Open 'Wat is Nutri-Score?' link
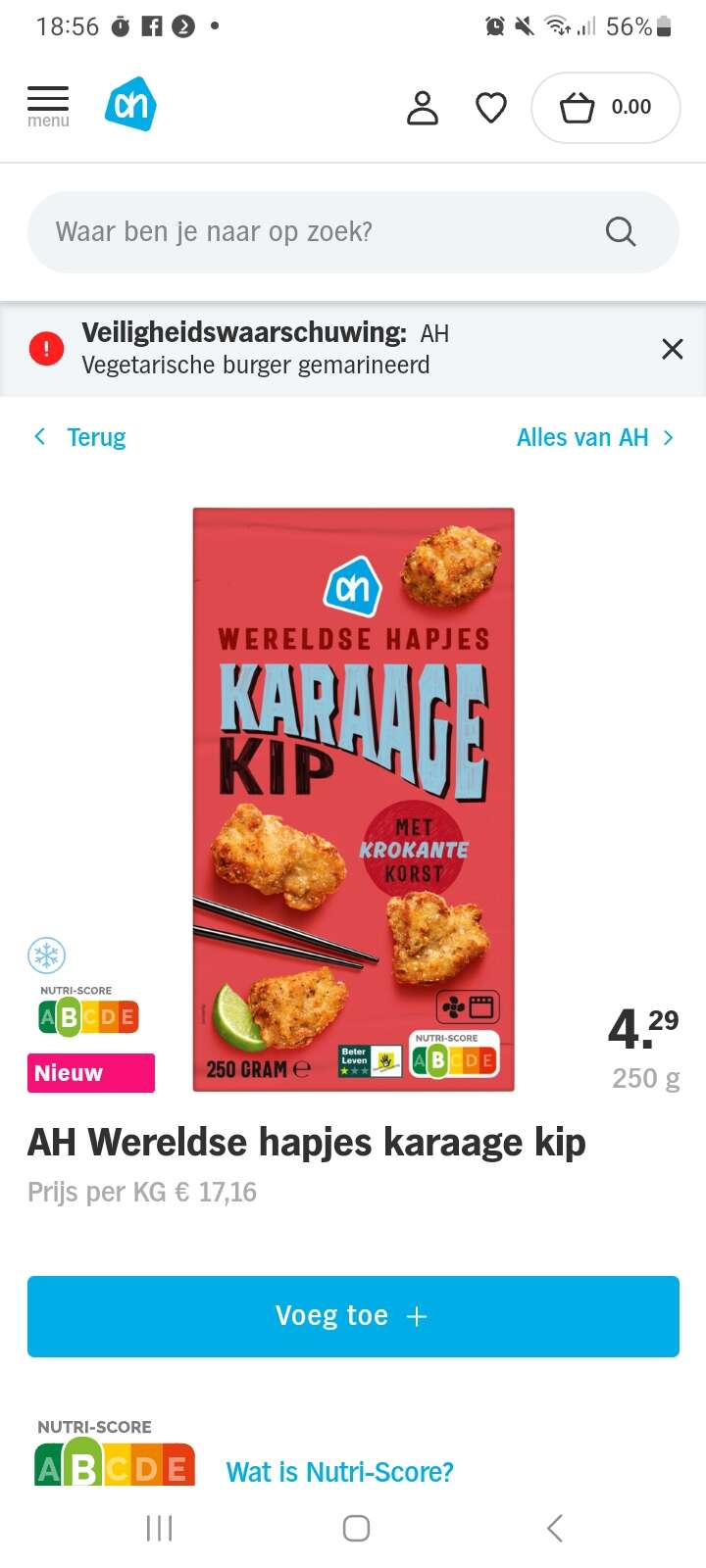 [x=339, y=1472]
